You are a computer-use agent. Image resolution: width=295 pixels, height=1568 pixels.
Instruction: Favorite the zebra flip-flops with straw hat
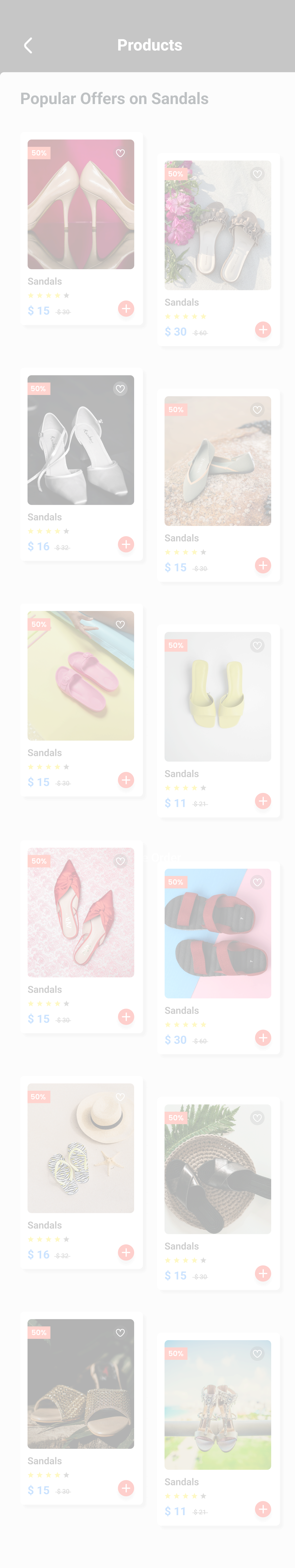pos(120,1097)
